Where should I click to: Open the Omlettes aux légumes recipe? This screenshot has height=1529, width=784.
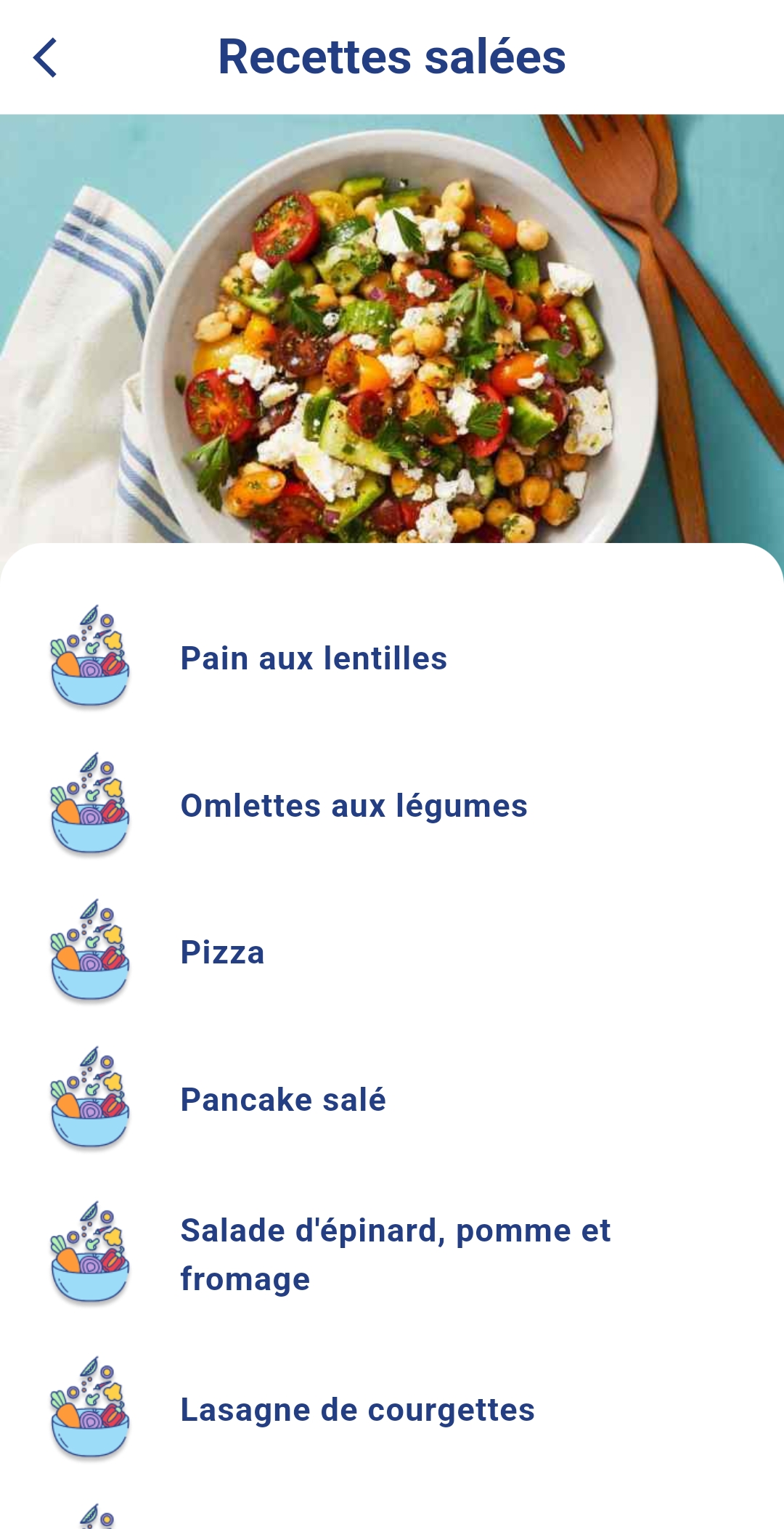tap(354, 807)
